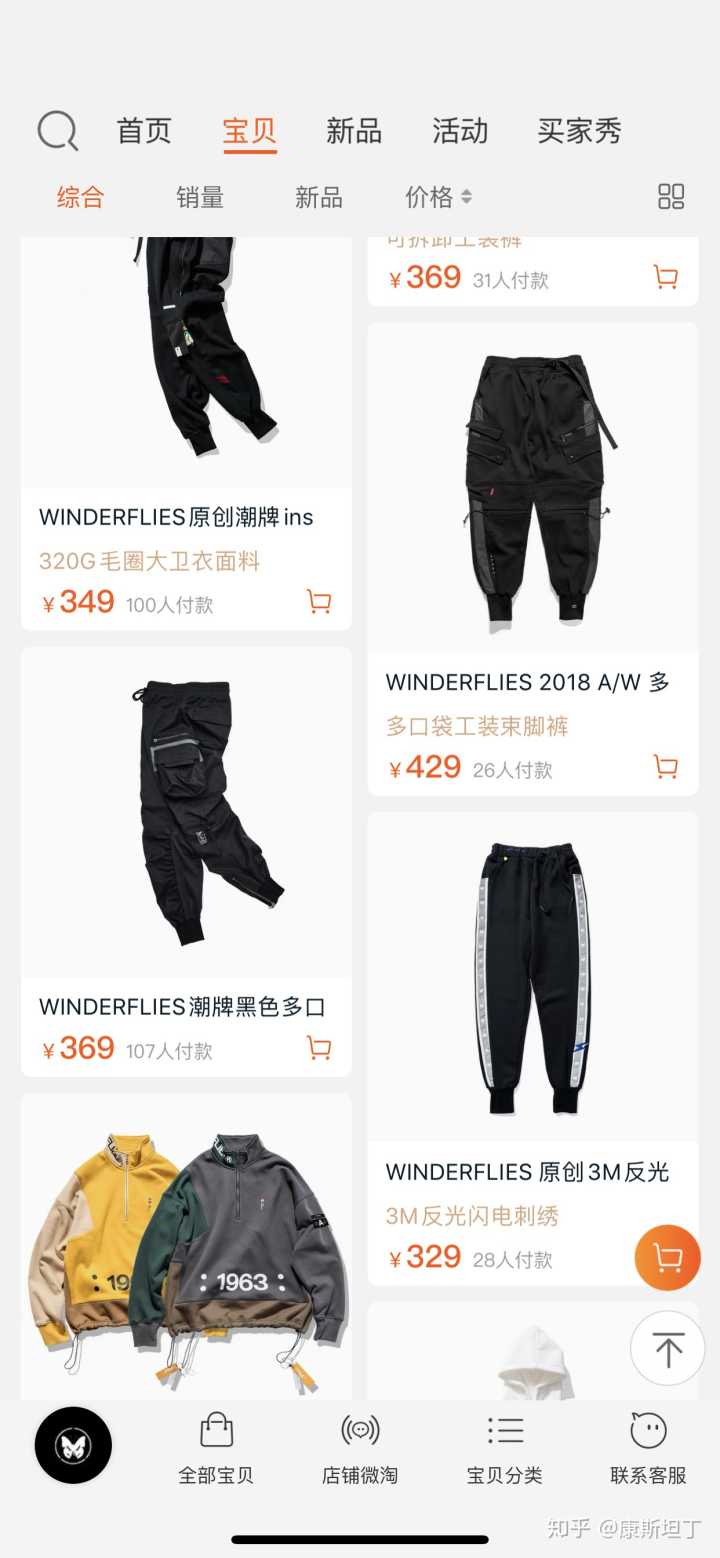Switch to the 首页 tab

click(x=144, y=131)
